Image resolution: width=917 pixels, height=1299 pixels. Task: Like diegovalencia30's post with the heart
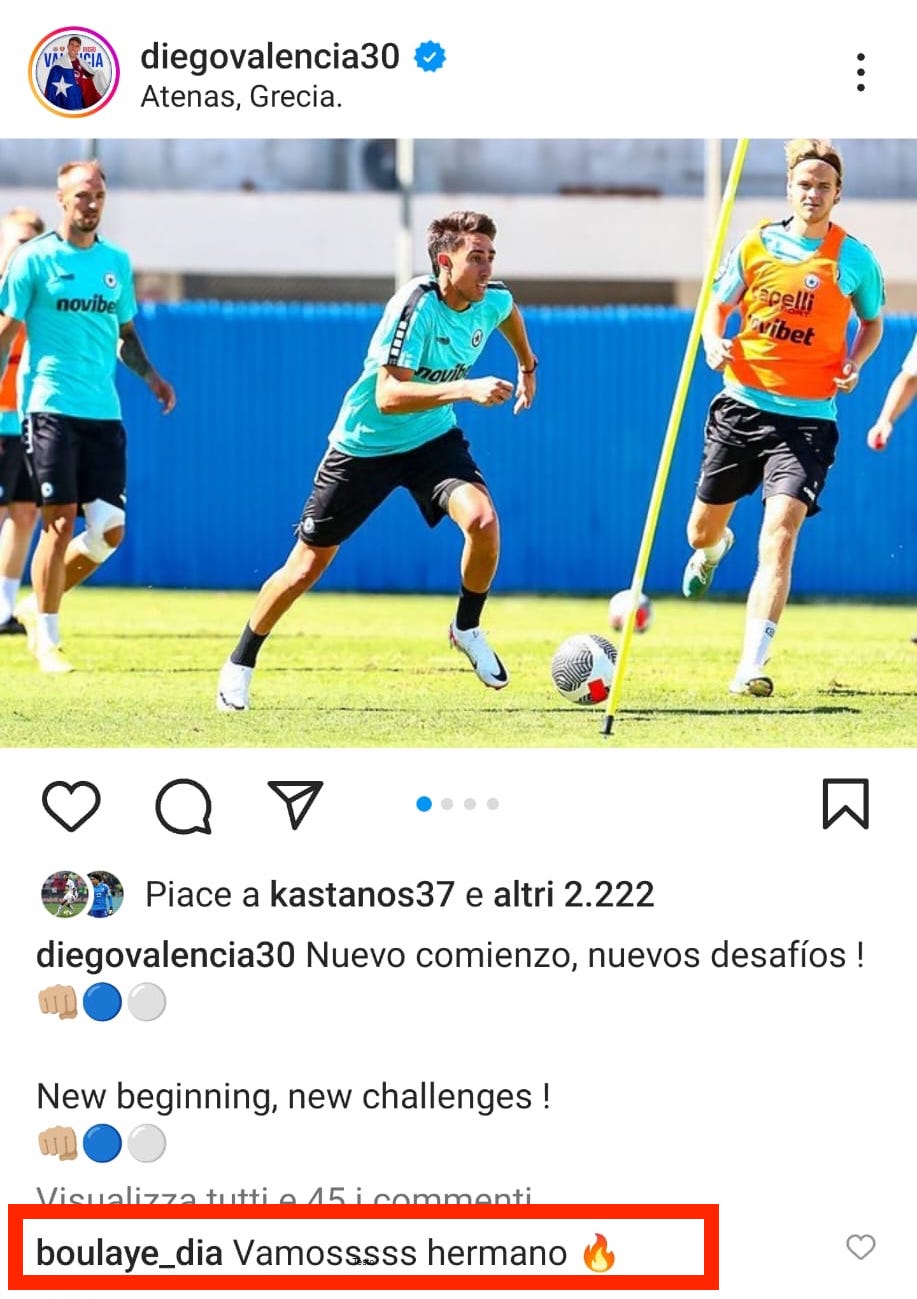pos(71,806)
